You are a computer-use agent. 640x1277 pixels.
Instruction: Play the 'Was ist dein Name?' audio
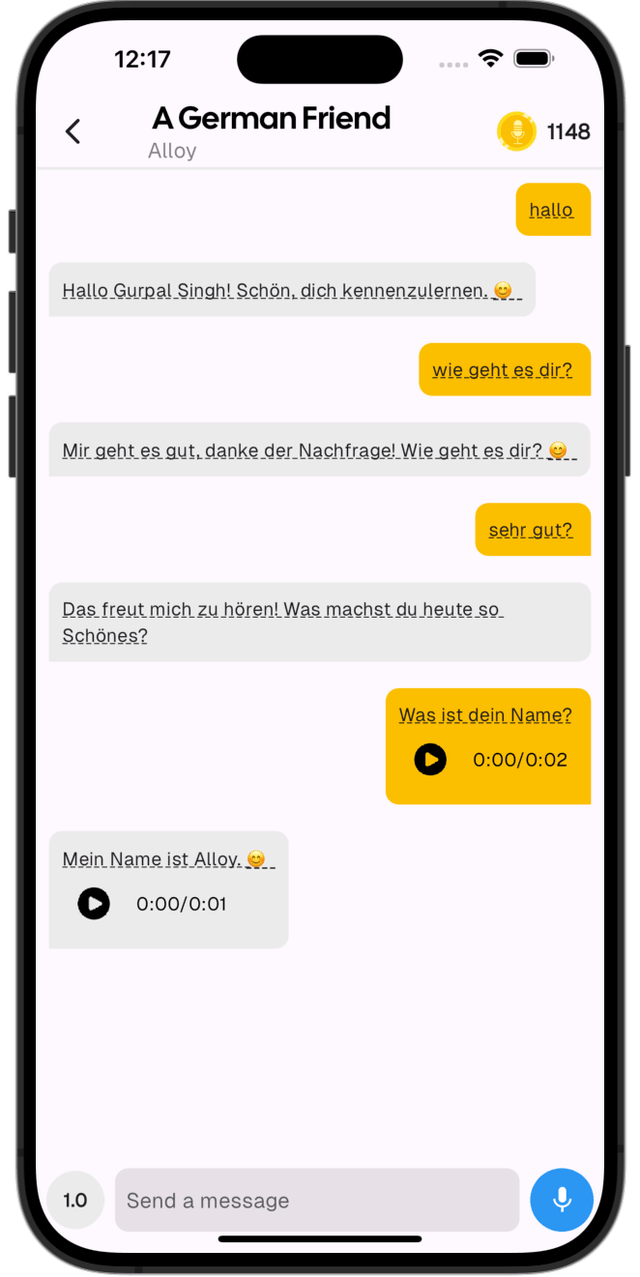pos(430,760)
